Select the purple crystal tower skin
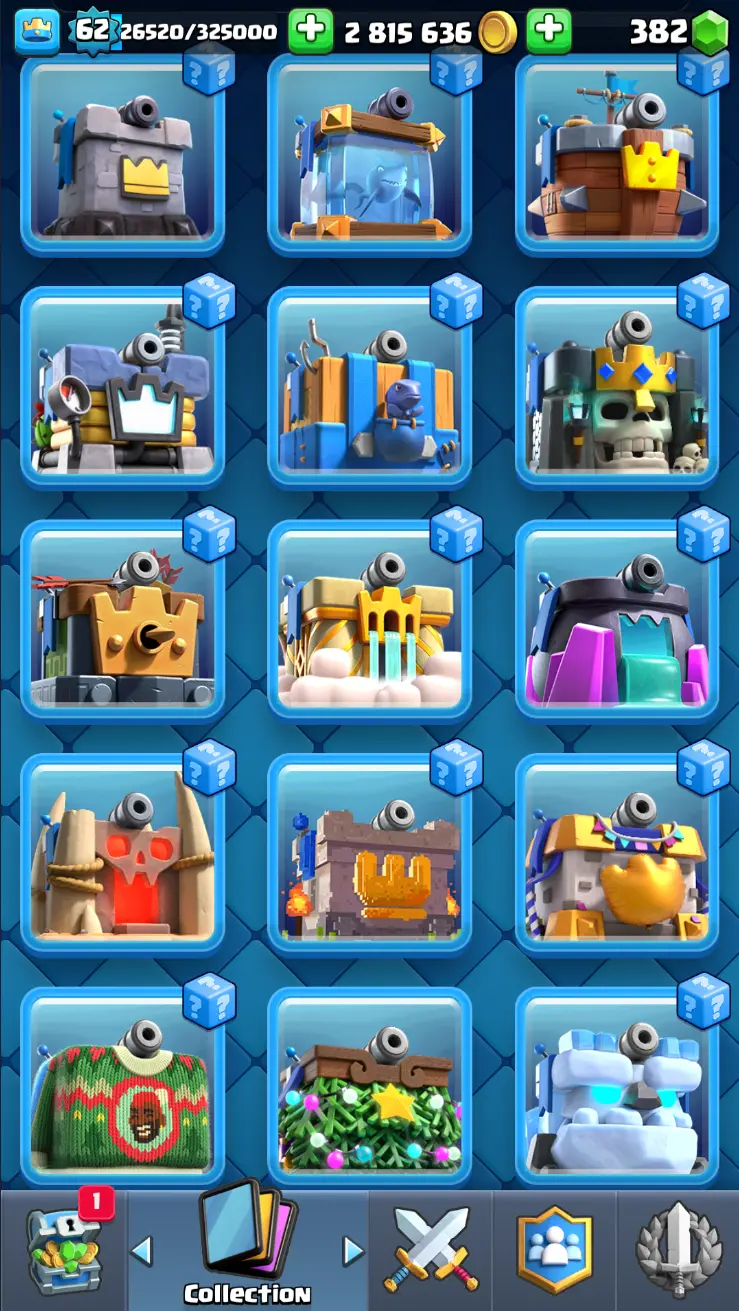This screenshot has height=1311, width=739. pyautogui.click(x=617, y=622)
